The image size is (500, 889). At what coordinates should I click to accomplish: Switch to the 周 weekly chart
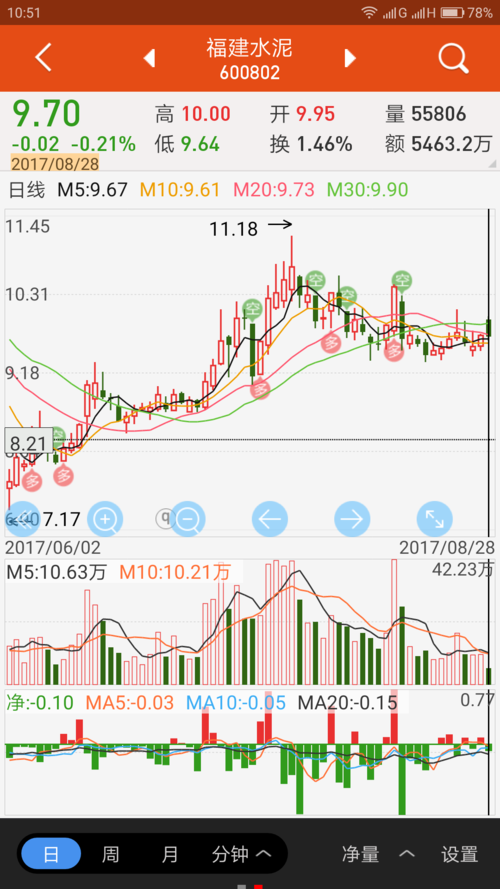click(110, 854)
